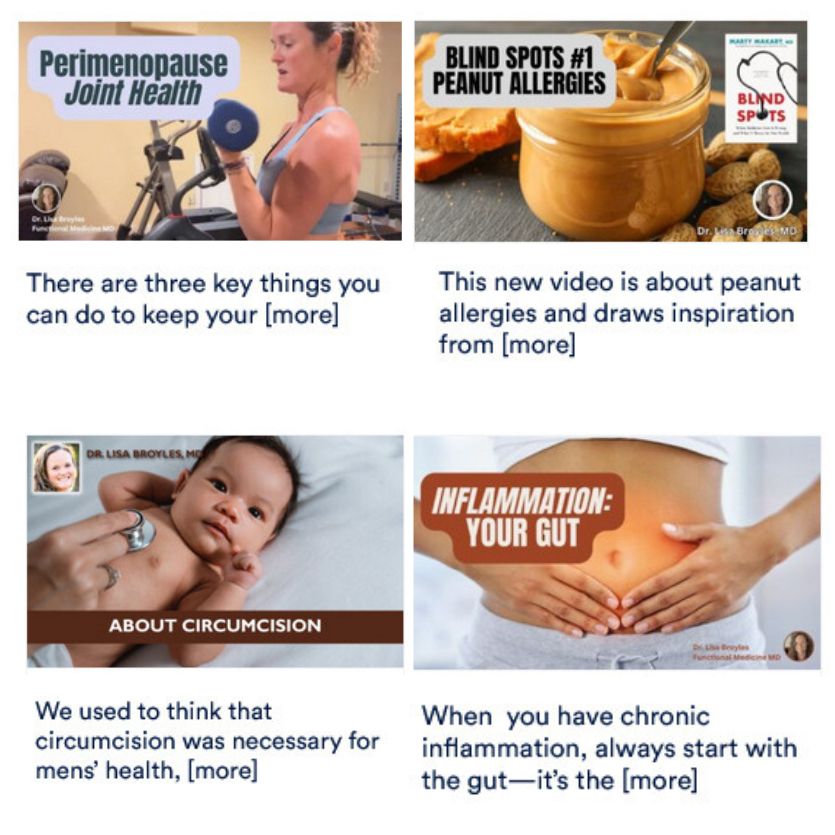Open the Blind Spots peanut allergies video
Viewport: 835px width, 835px height.
(611, 130)
